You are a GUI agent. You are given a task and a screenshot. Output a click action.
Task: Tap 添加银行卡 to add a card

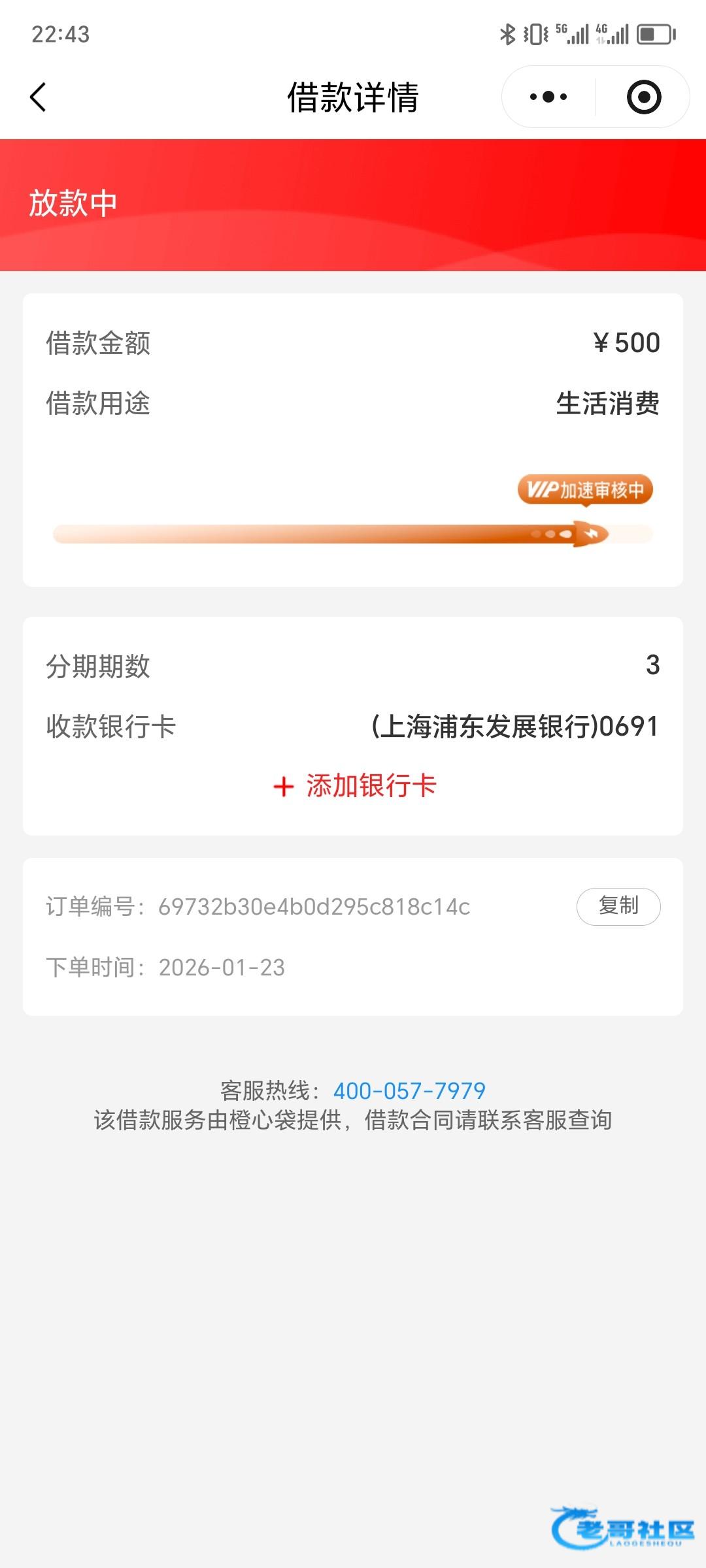(x=354, y=785)
